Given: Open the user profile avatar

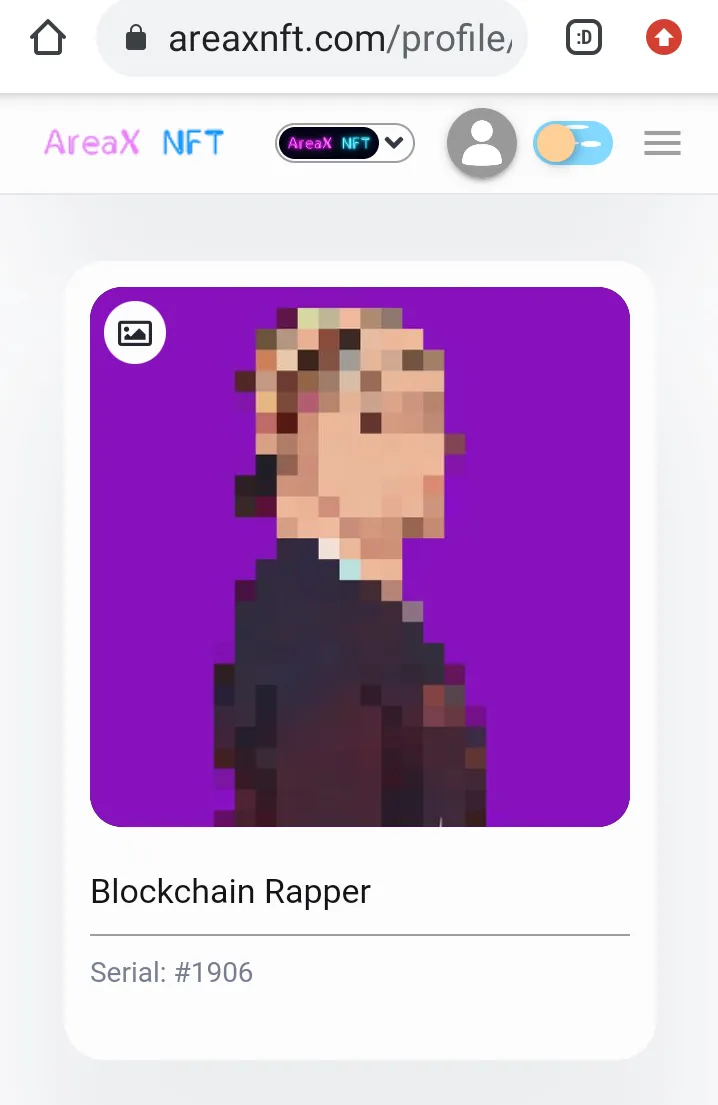Looking at the screenshot, I should point(482,143).
